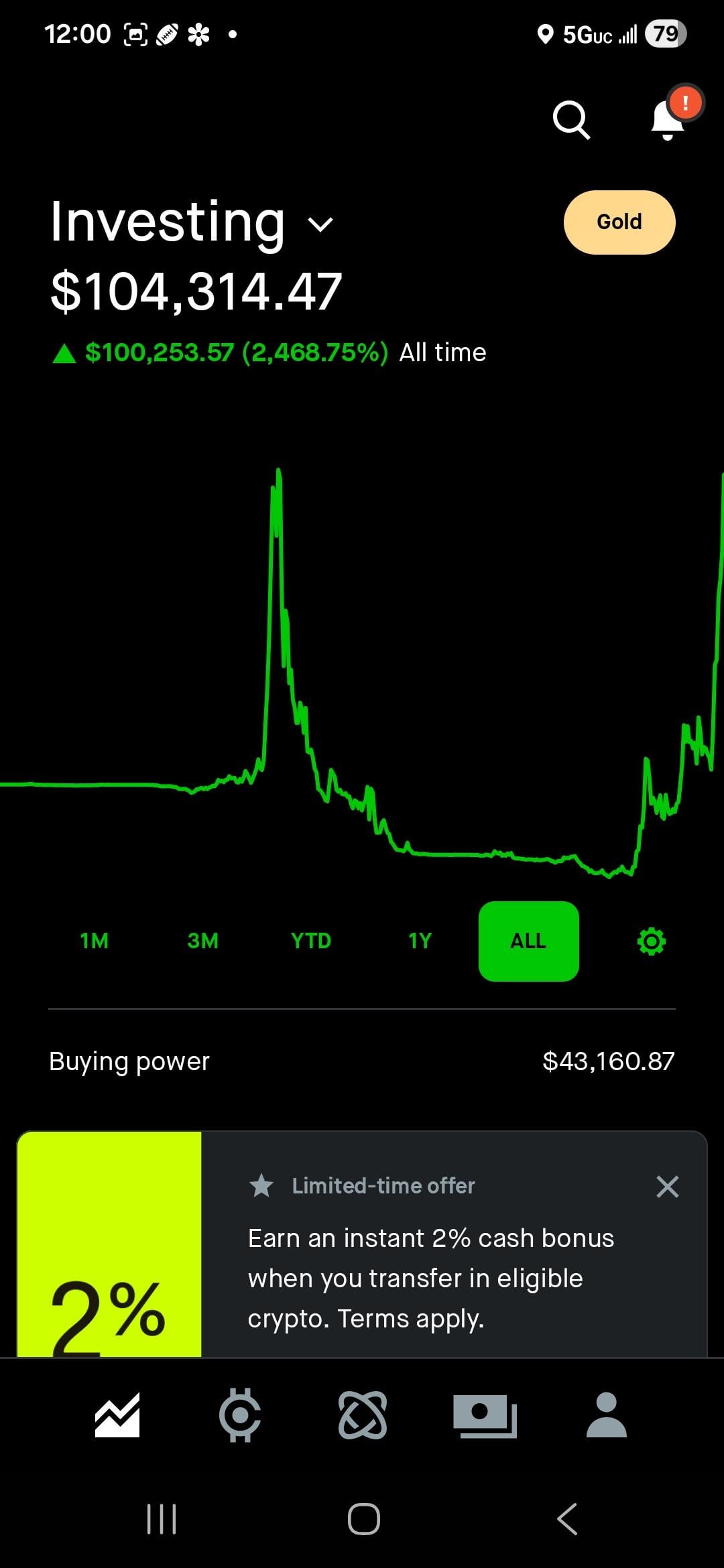Go to the phone's home screen
The image size is (724, 1568).
pos(363,1519)
